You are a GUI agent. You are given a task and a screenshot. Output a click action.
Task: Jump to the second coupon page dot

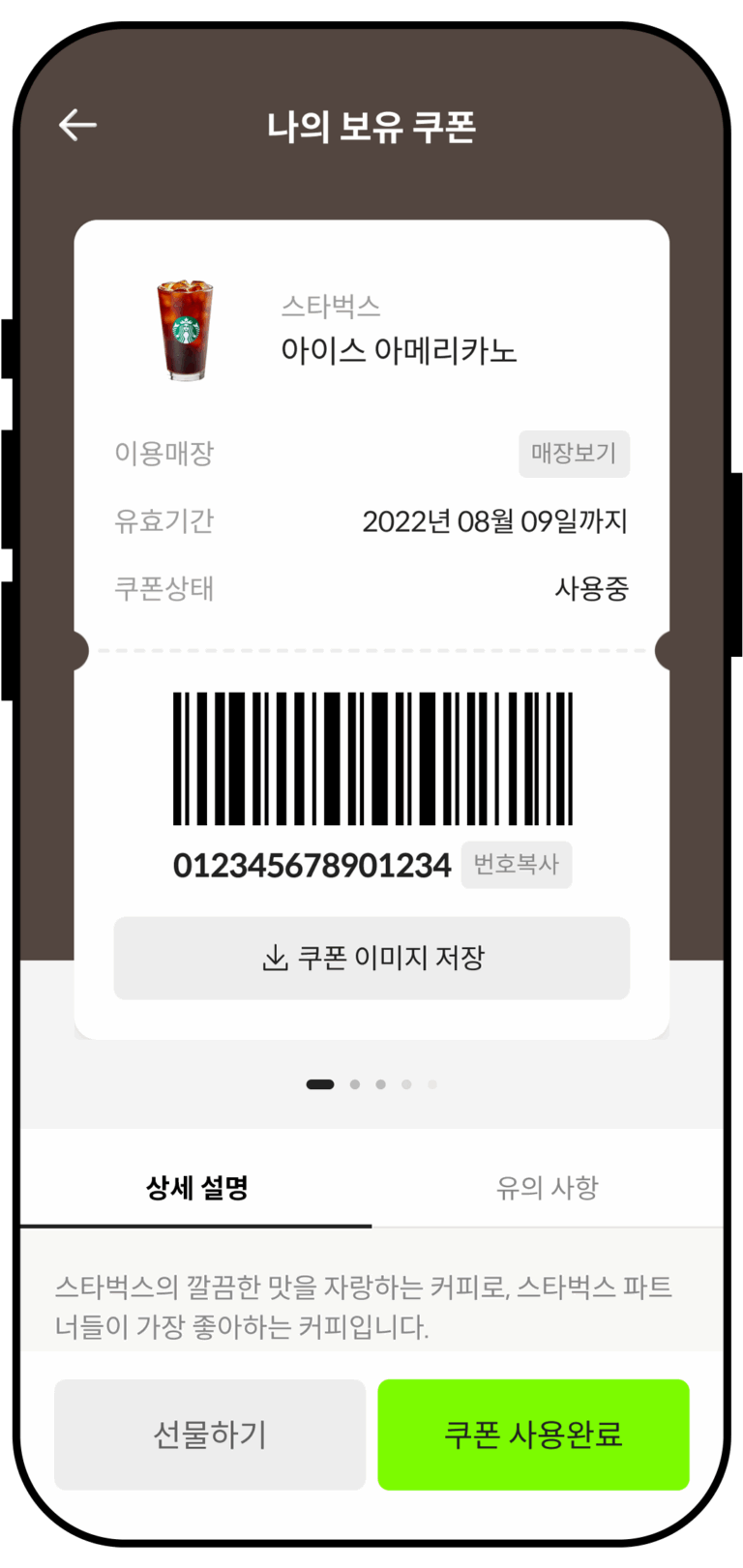(355, 1084)
